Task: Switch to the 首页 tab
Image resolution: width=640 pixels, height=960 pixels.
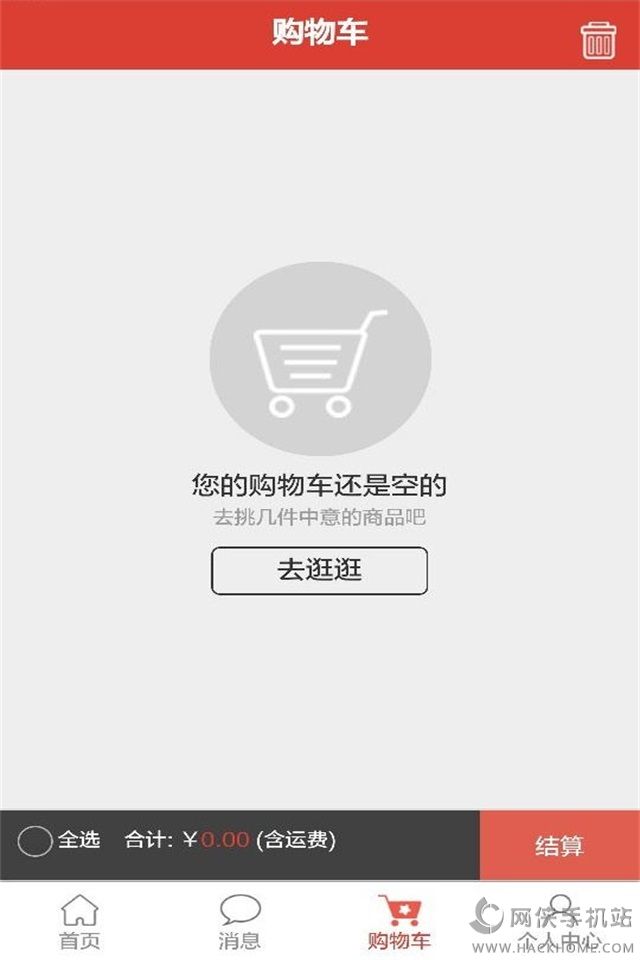Action: [x=80, y=922]
